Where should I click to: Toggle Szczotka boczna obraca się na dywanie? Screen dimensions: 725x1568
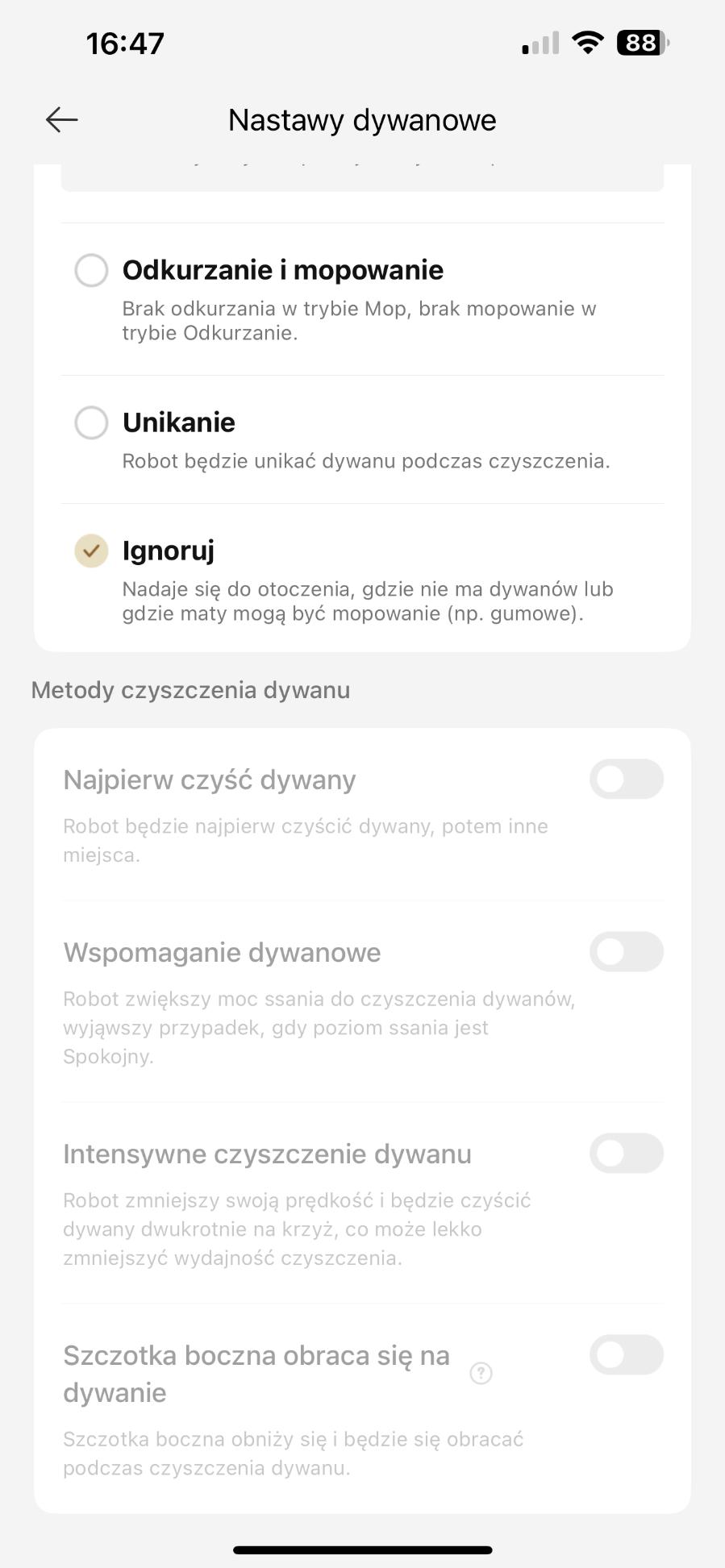pos(627,1355)
